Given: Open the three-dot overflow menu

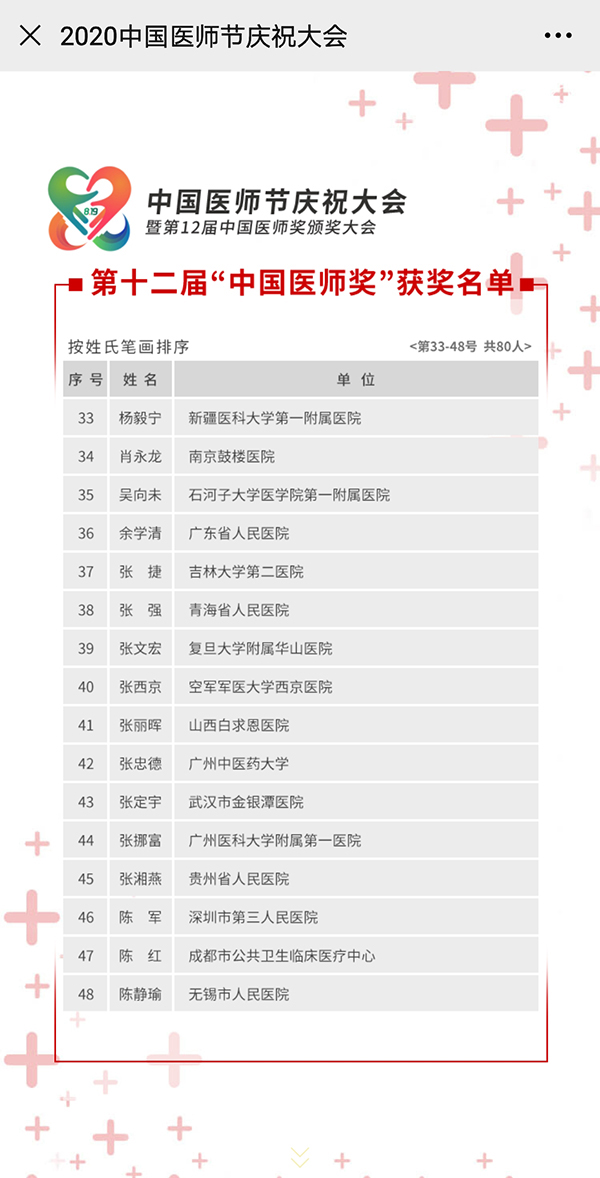Looking at the screenshot, I should [x=558, y=35].
